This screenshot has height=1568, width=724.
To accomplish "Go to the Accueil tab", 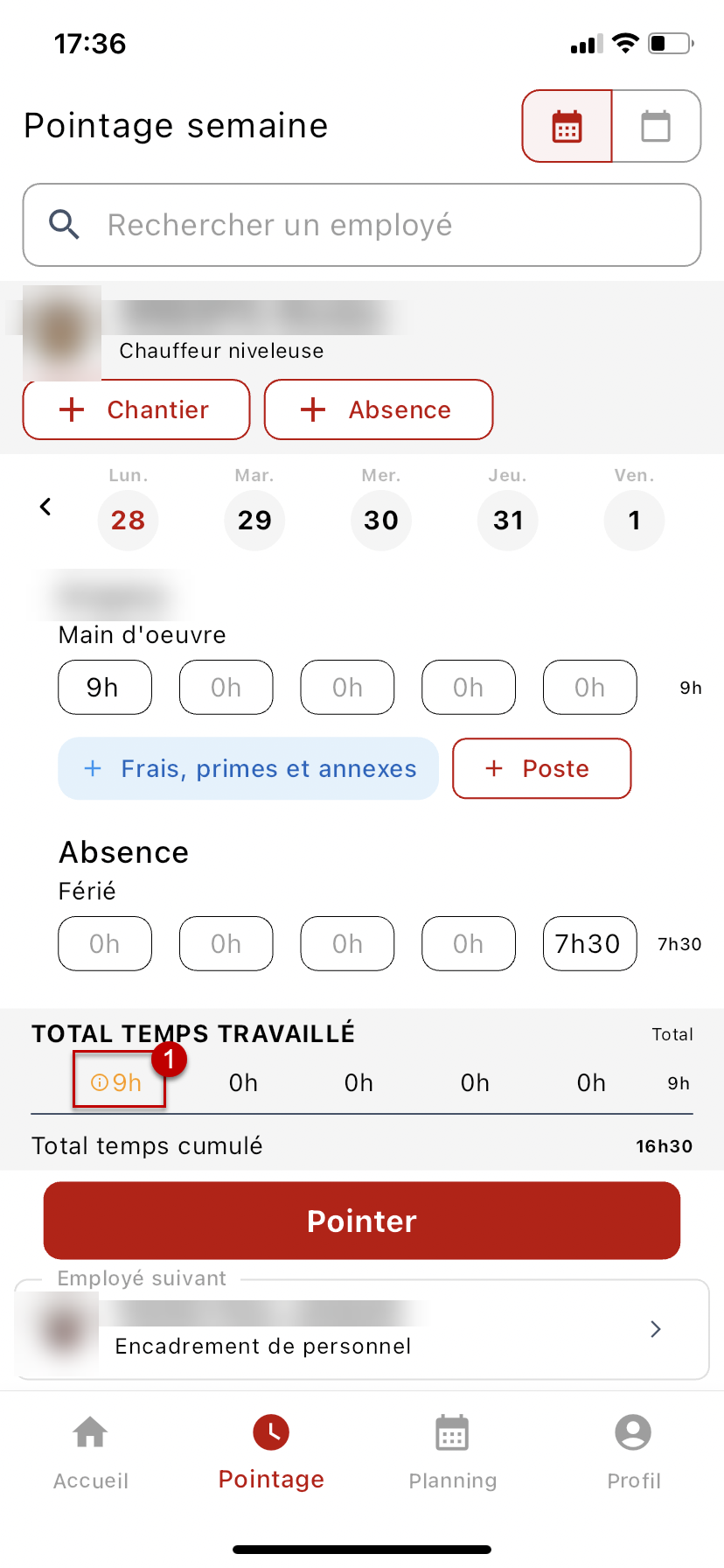I will (91, 1452).
